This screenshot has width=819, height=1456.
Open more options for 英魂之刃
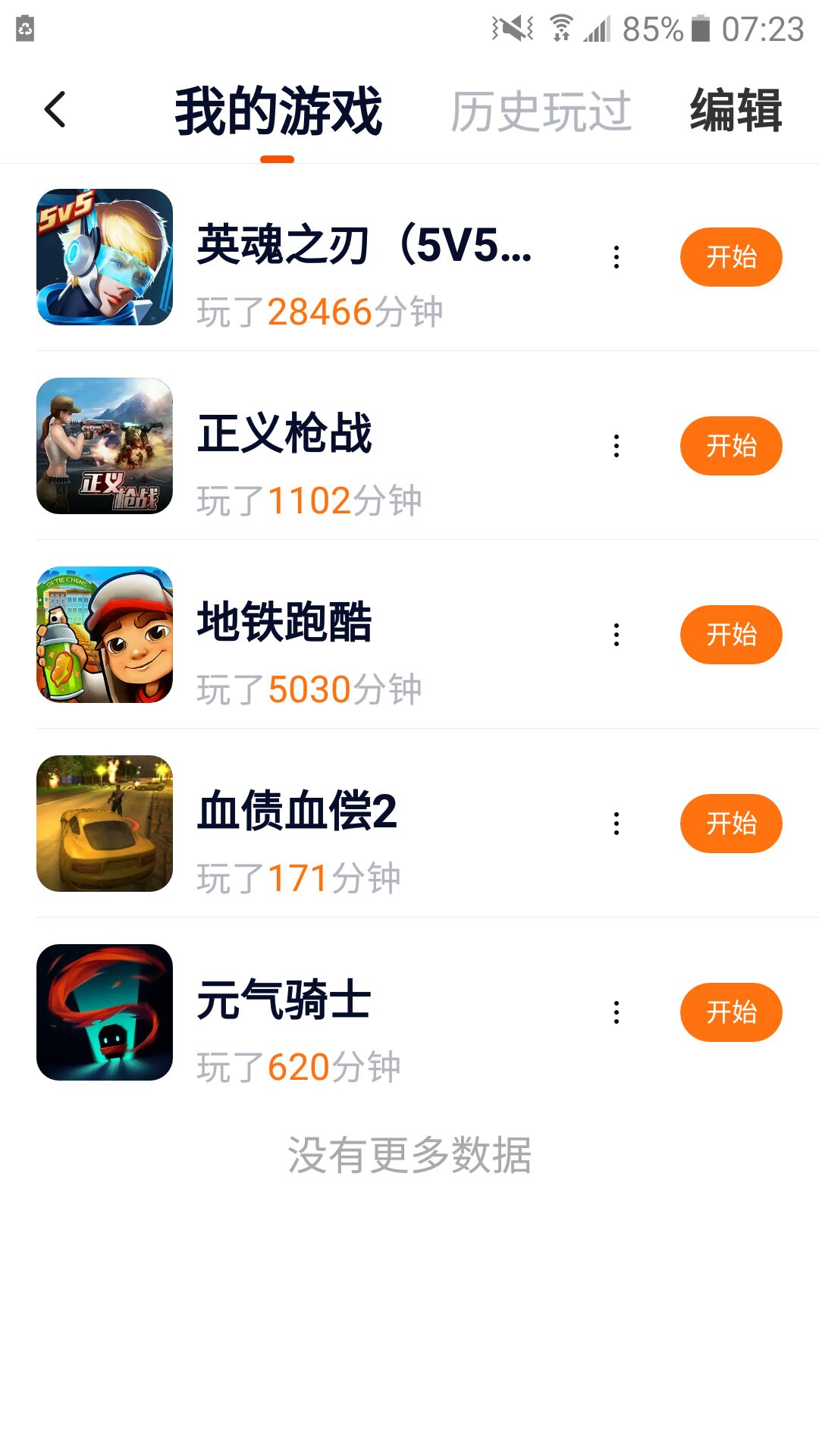(617, 257)
